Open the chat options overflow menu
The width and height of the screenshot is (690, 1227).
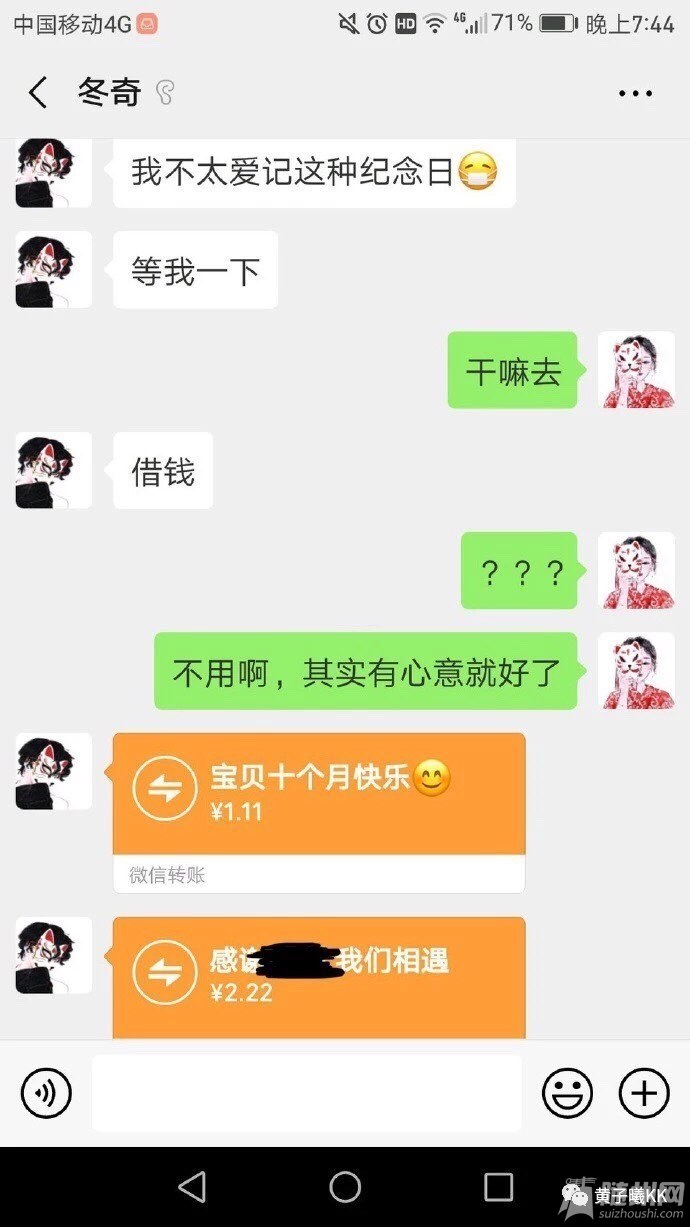pyautogui.click(x=635, y=94)
